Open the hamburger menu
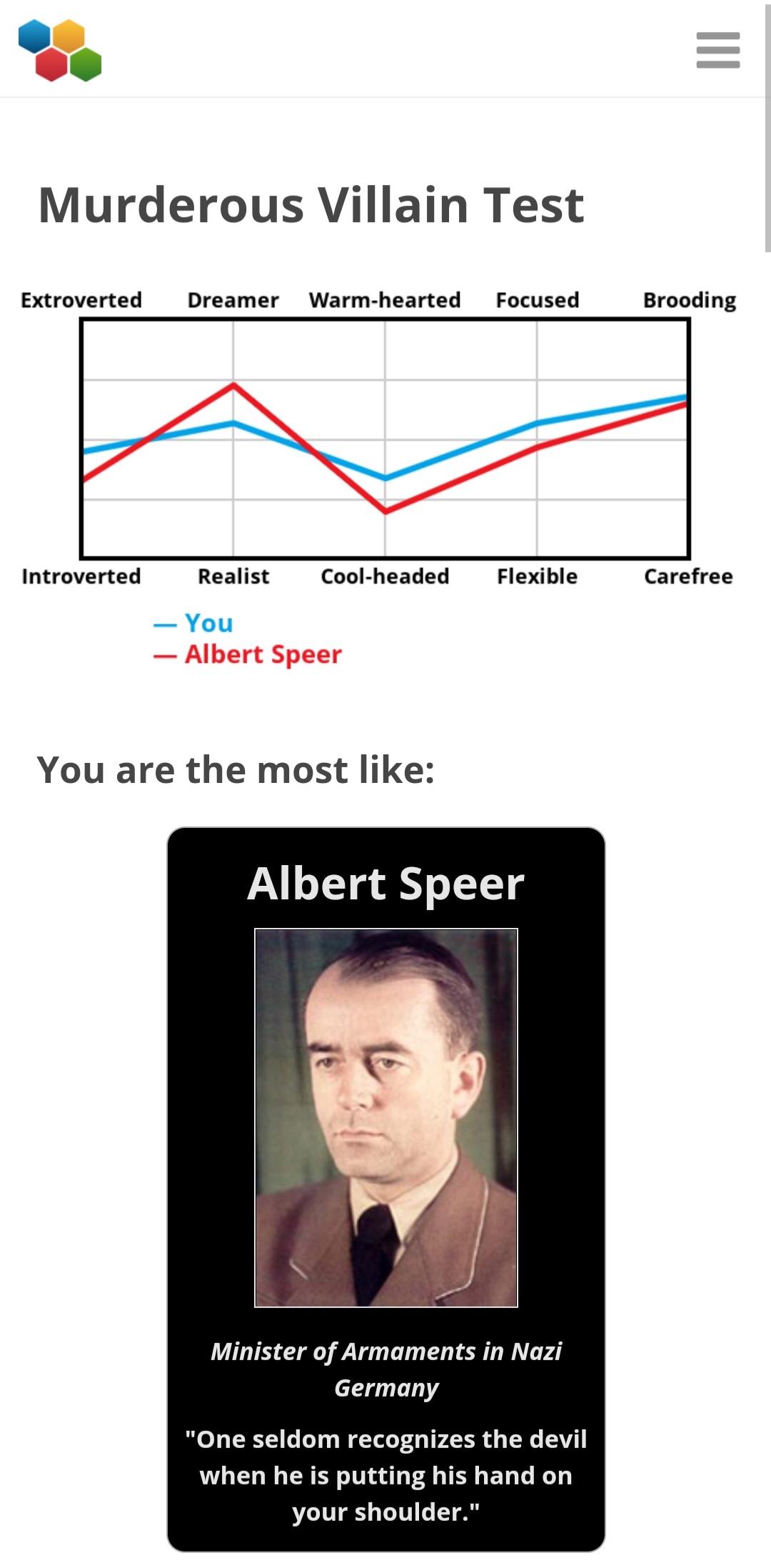This screenshot has height=1568, width=771. pos(717,50)
